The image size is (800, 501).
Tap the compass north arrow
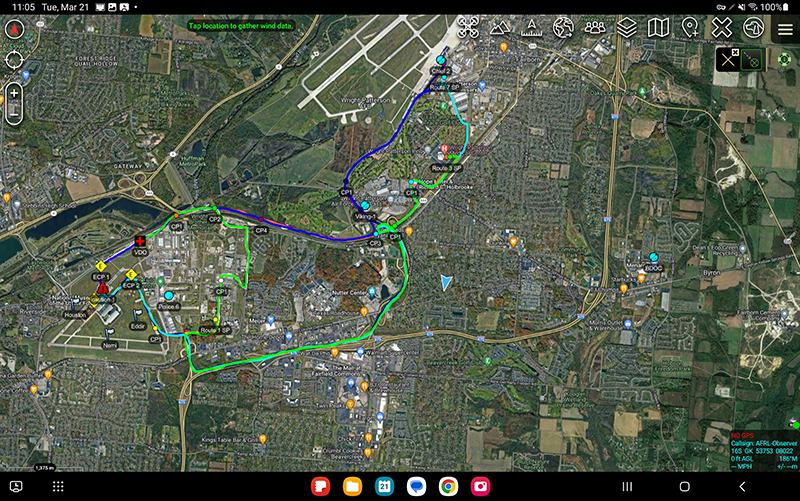[x=14, y=28]
